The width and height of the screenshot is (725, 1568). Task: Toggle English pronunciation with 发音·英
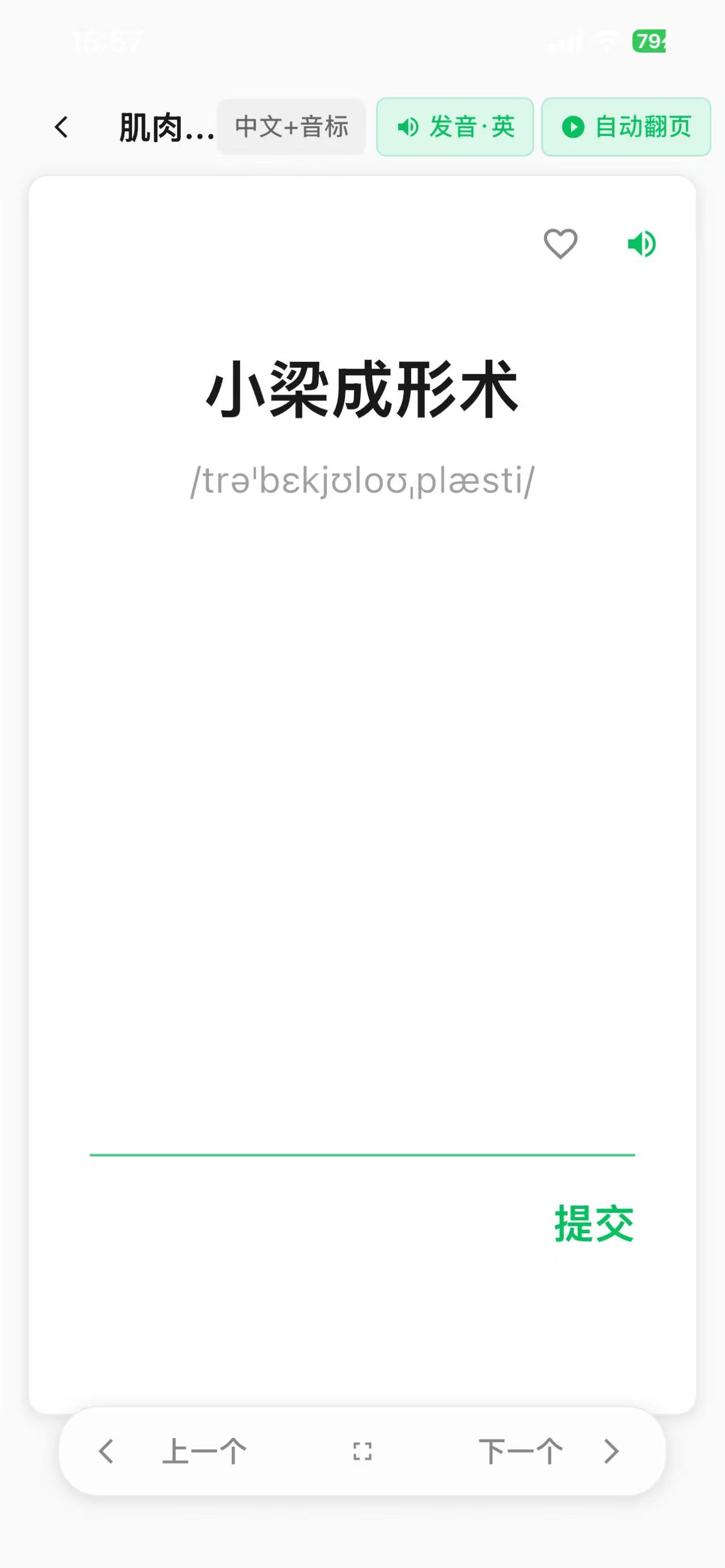point(455,127)
